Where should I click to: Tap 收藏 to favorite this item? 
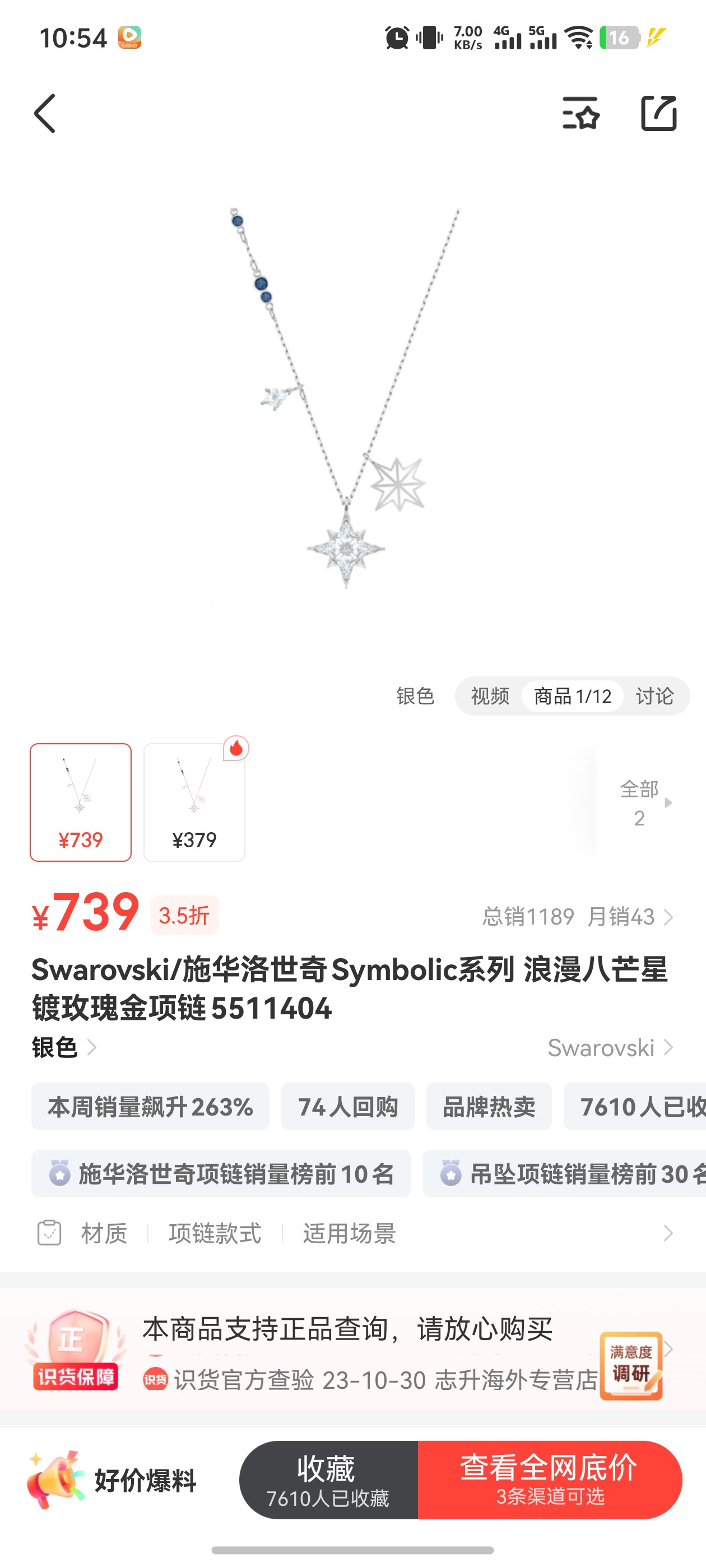[328, 1480]
